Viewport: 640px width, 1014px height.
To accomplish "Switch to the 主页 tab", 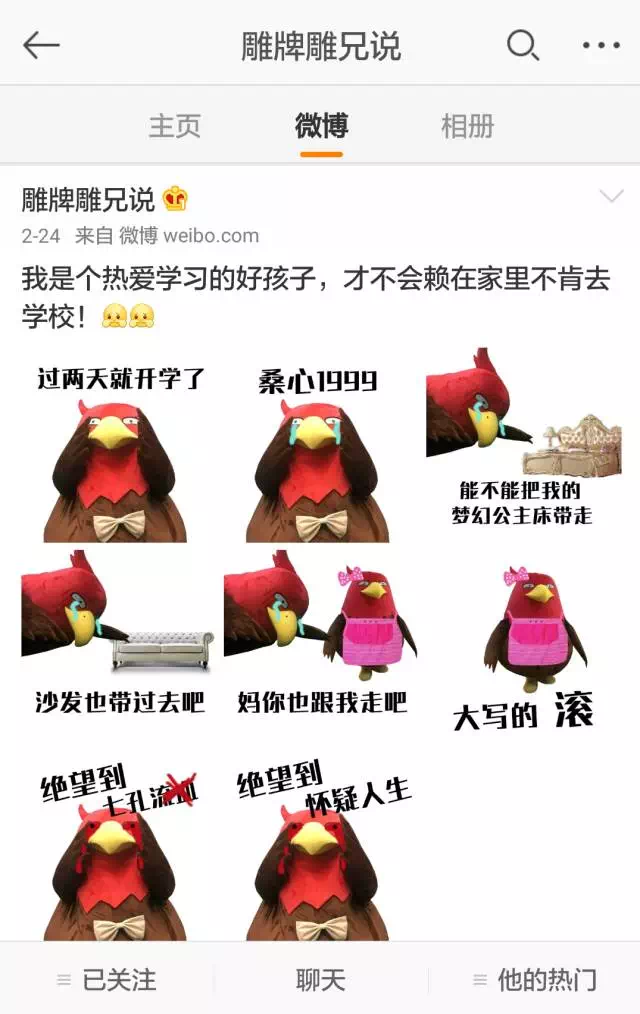I will pos(175,126).
